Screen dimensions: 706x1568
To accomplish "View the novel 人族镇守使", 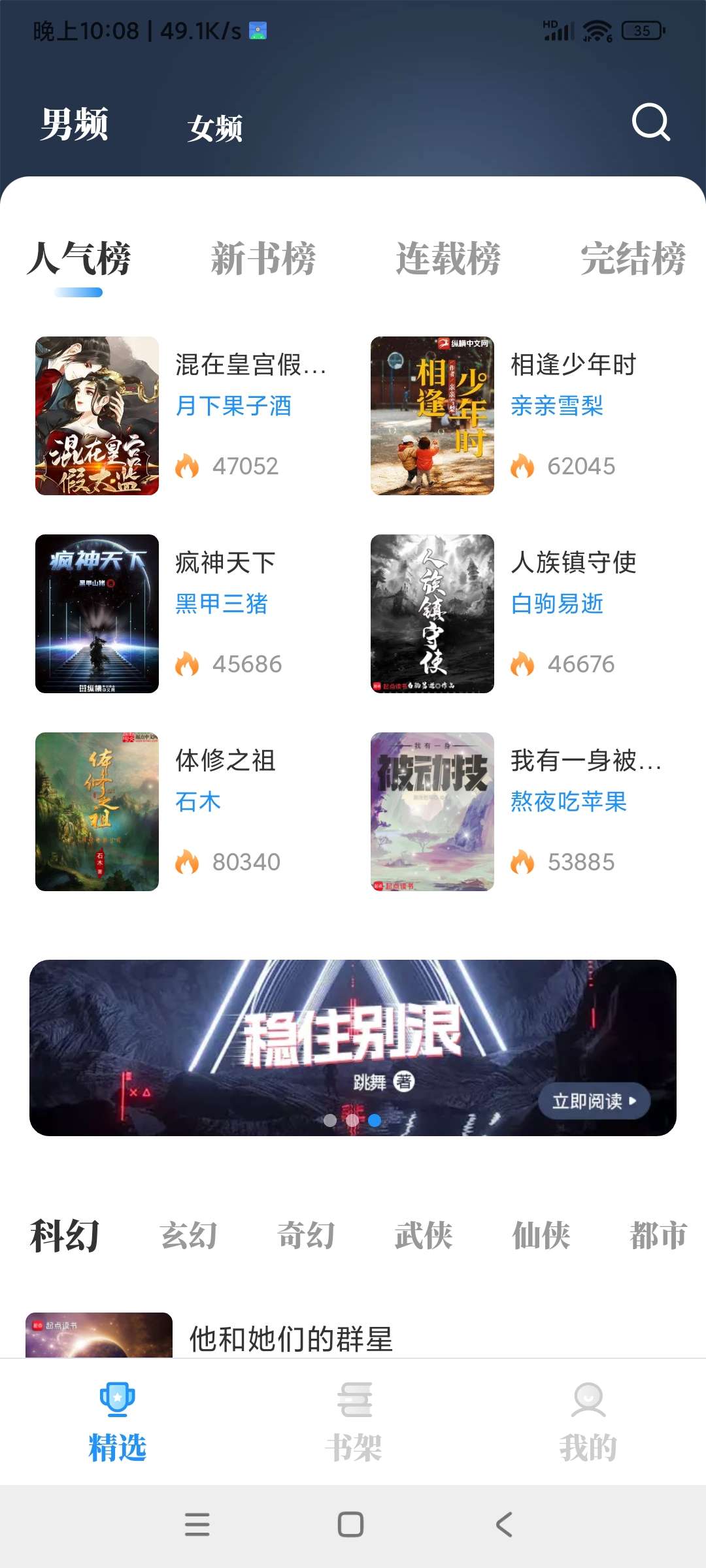I will point(573,563).
